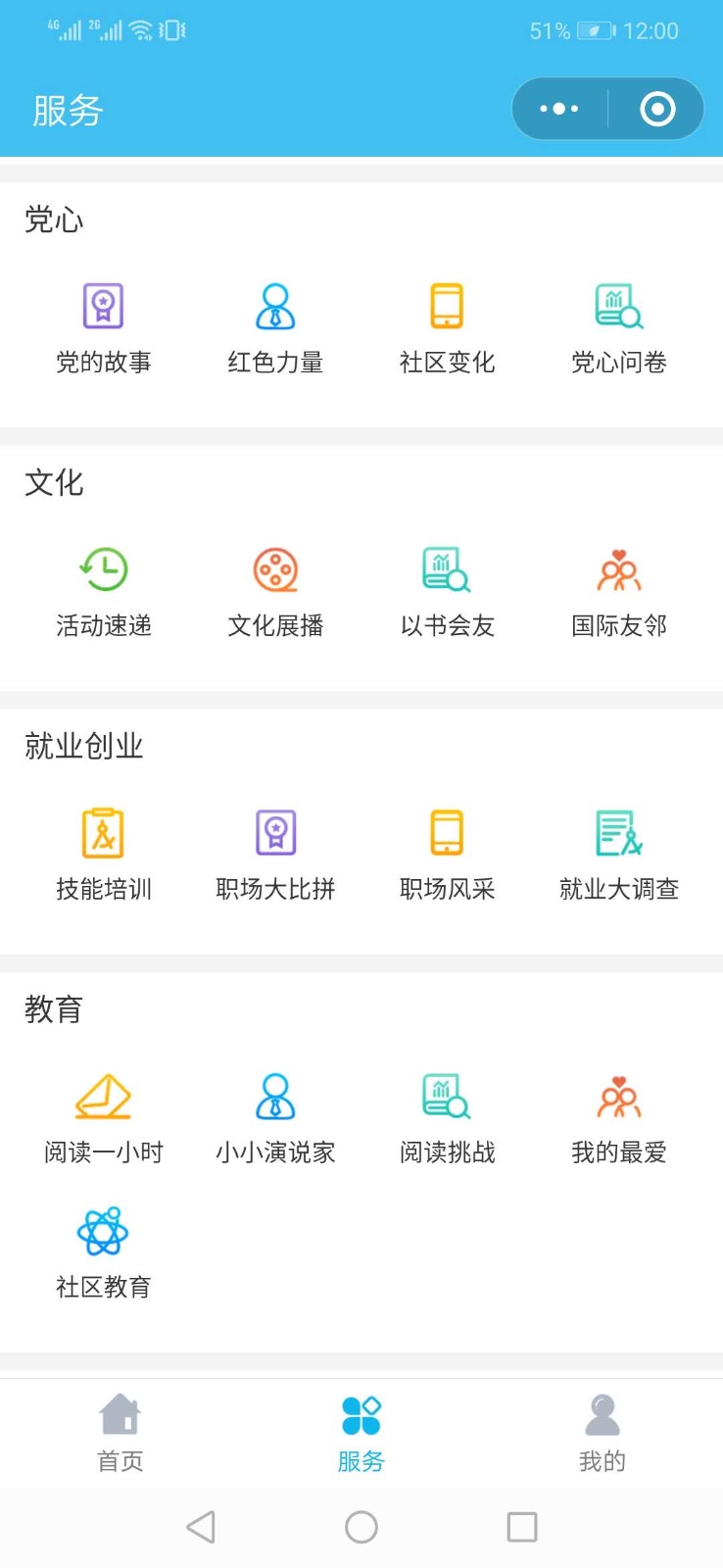The width and height of the screenshot is (723, 1568).
Task: Switch to the 我的 tab
Action: click(602, 1434)
